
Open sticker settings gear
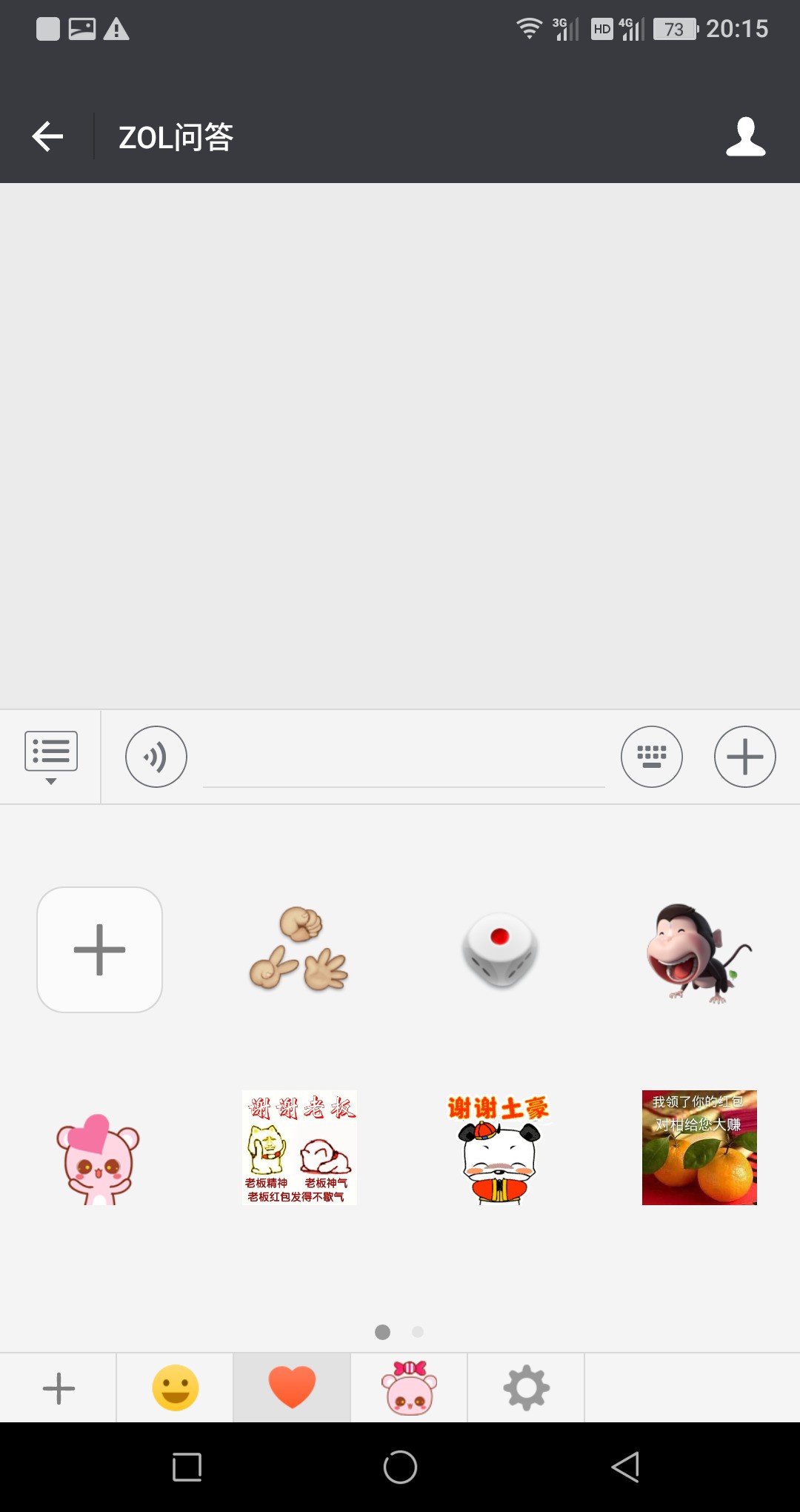pyautogui.click(x=526, y=1387)
